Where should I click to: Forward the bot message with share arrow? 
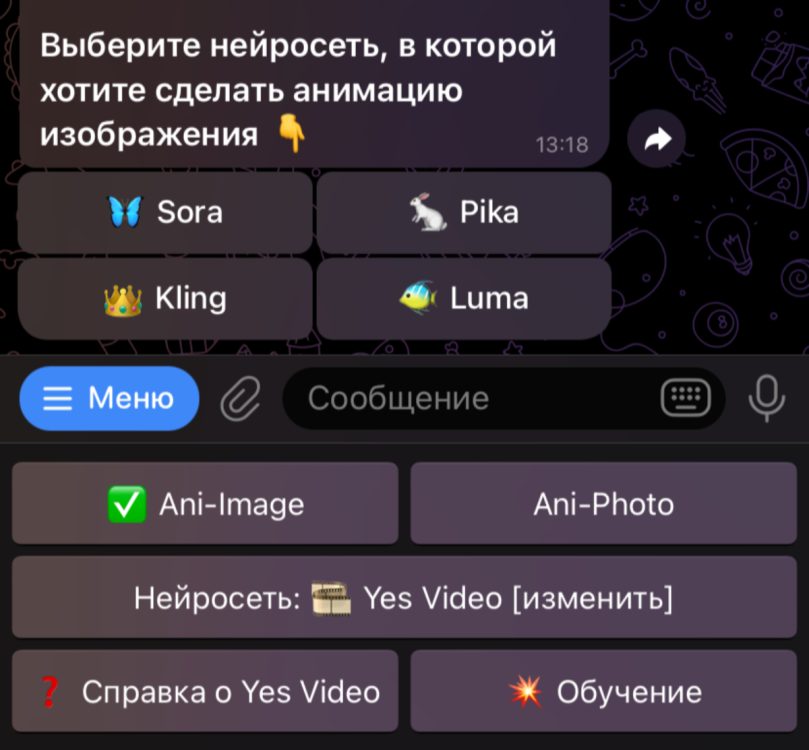pyautogui.click(x=656, y=141)
